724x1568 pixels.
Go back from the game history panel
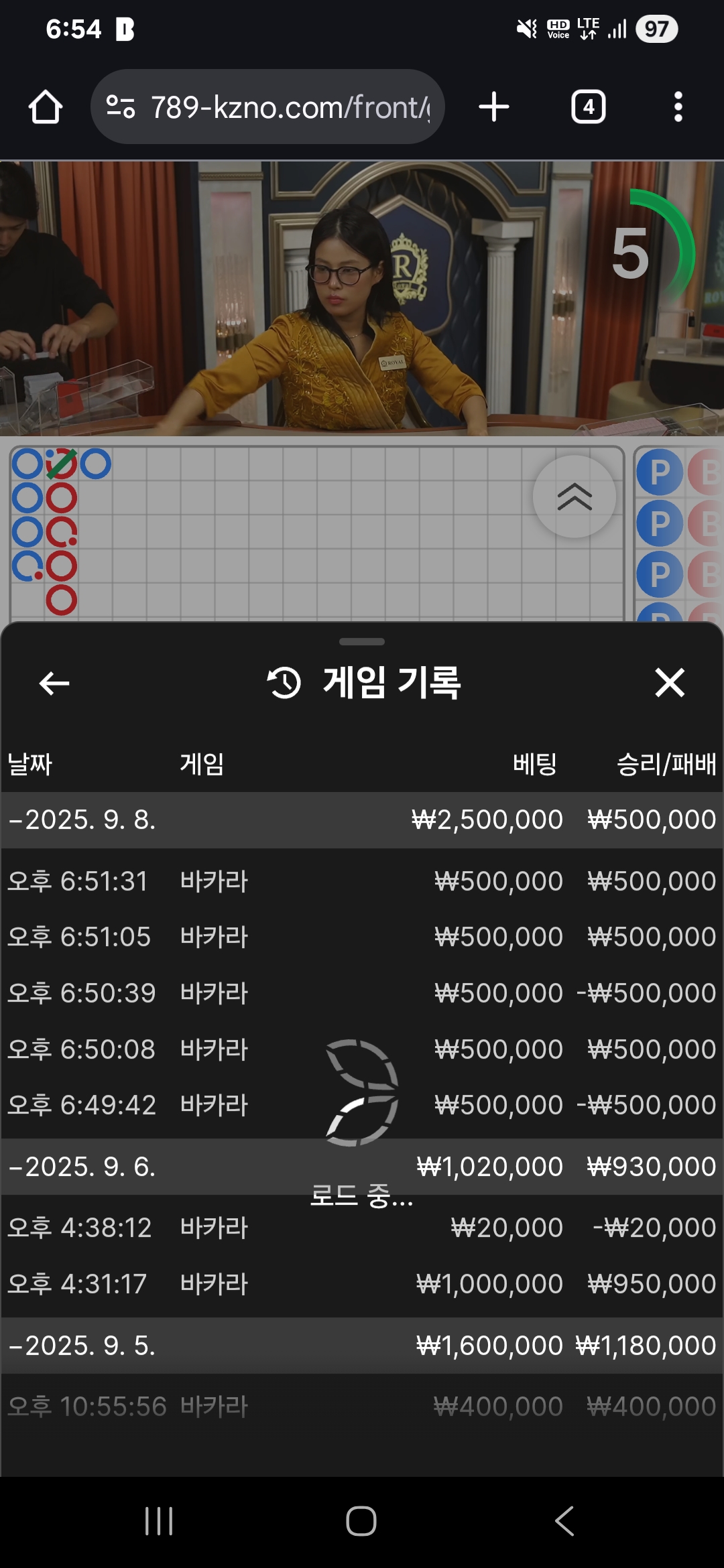54,683
